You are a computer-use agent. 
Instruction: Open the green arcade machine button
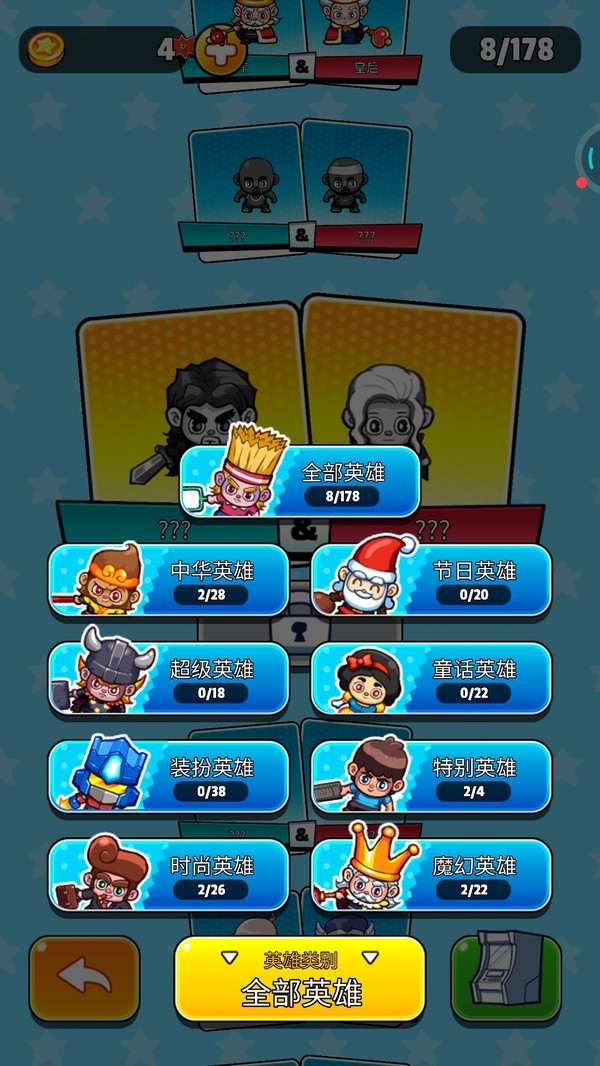(505, 979)
